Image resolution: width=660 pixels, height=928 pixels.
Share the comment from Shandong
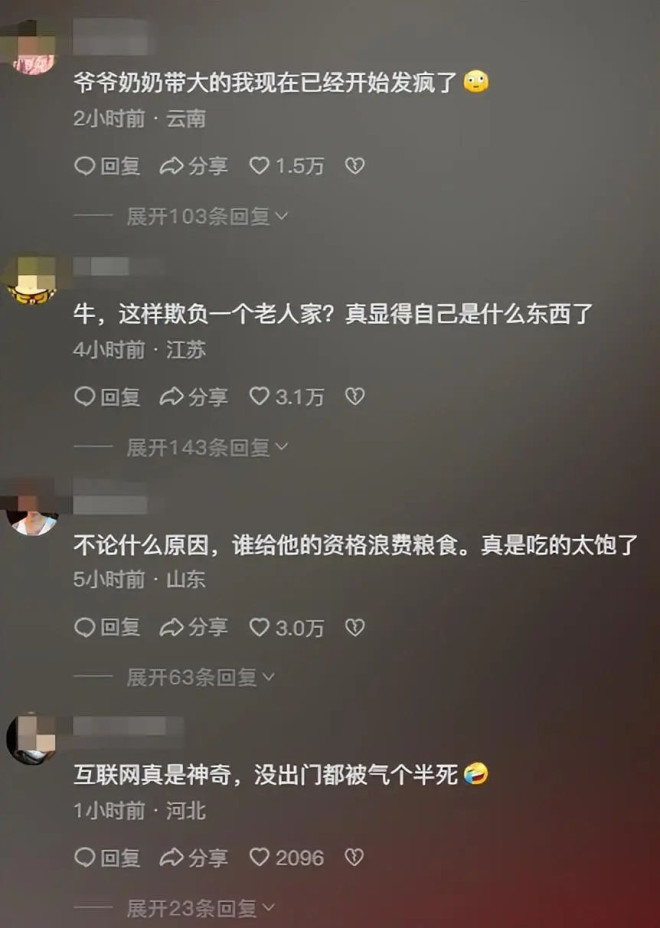194,627
